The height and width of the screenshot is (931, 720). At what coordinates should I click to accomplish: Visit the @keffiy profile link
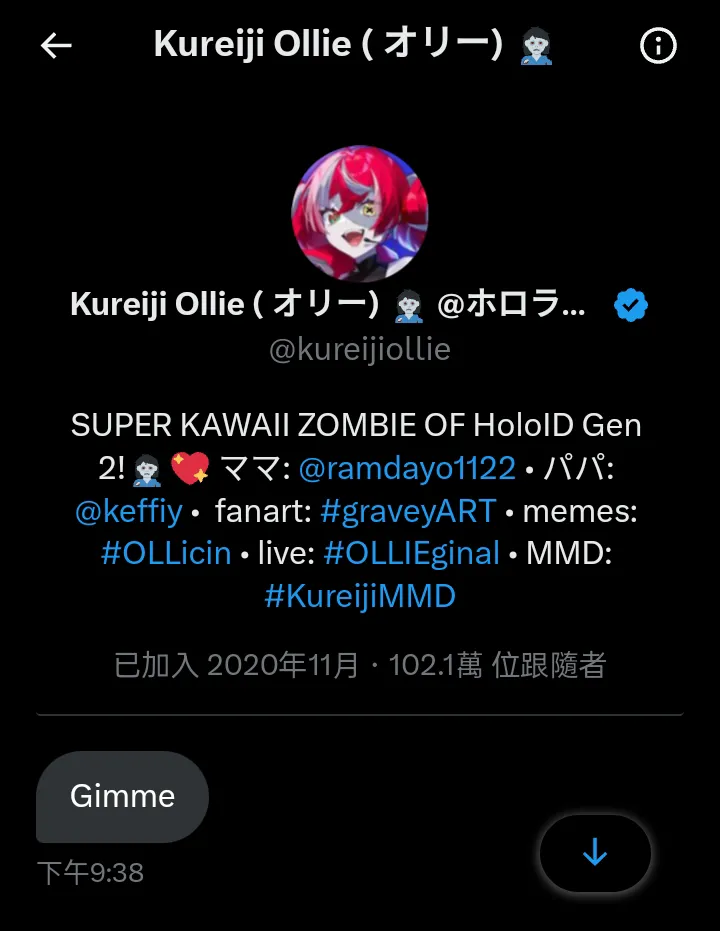click(128, 512)
